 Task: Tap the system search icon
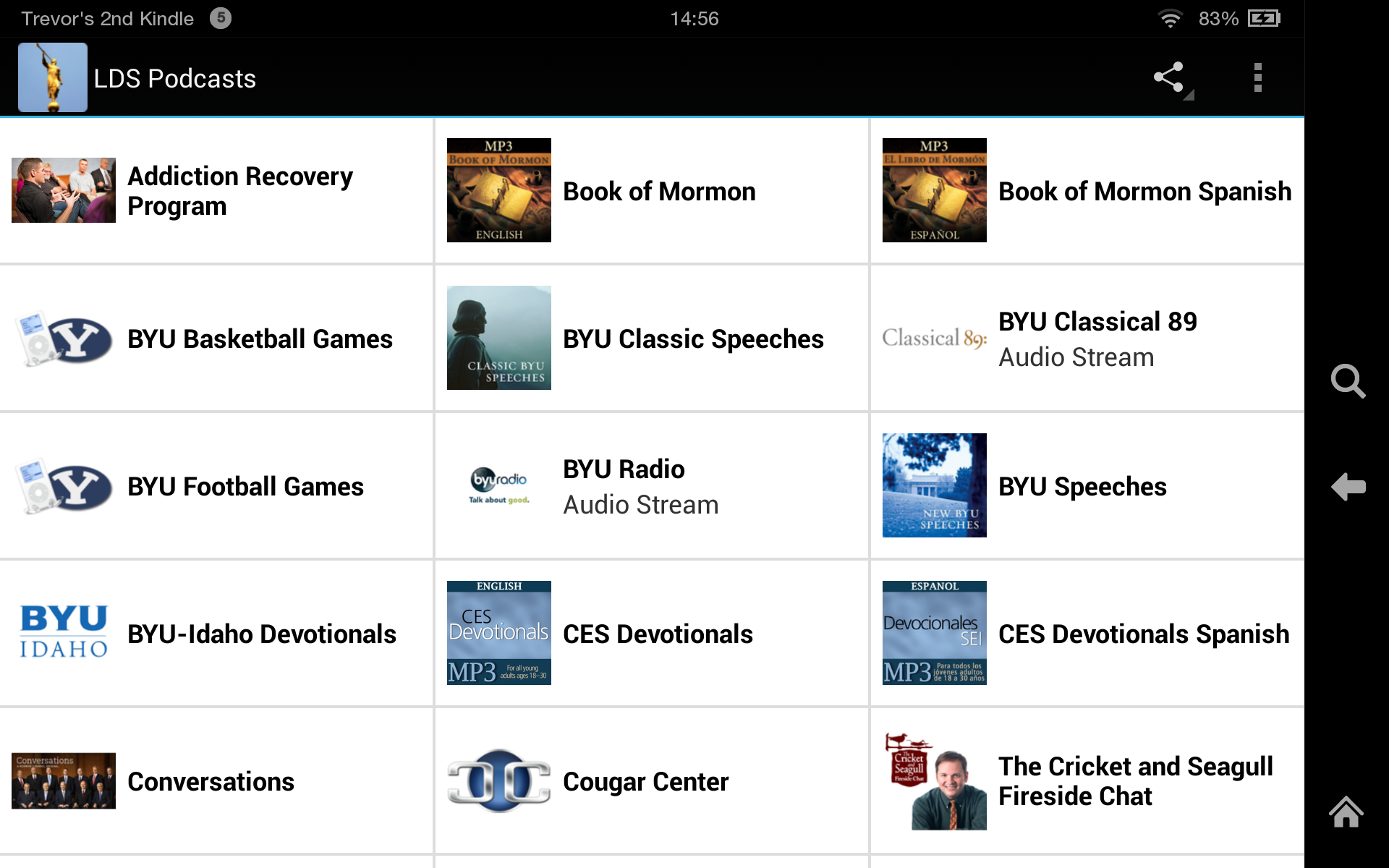coord(1348,381)
